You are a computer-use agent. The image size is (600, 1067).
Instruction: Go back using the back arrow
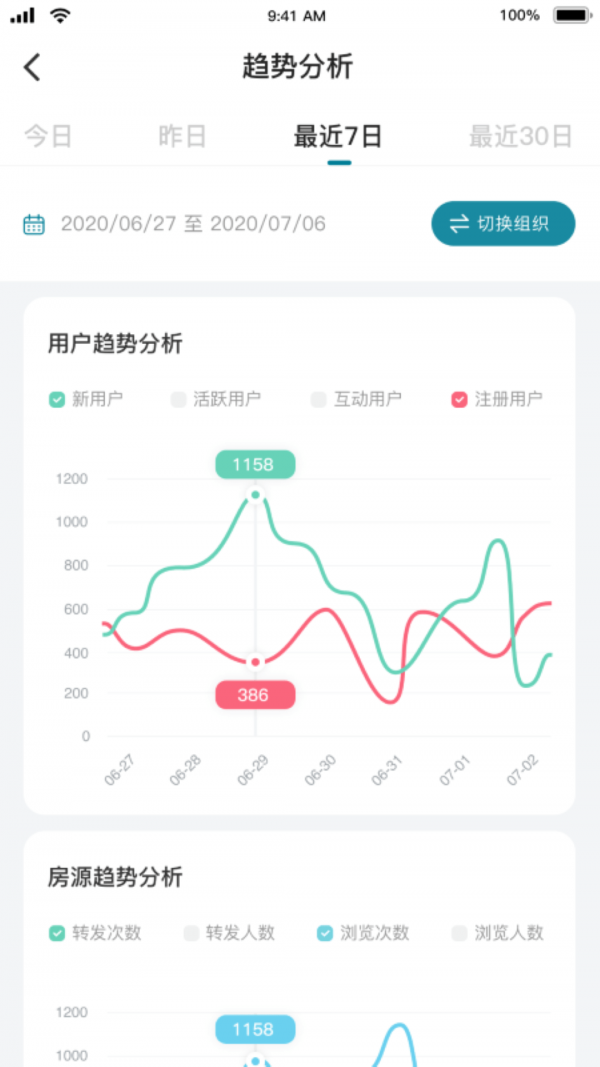point(33,67)
